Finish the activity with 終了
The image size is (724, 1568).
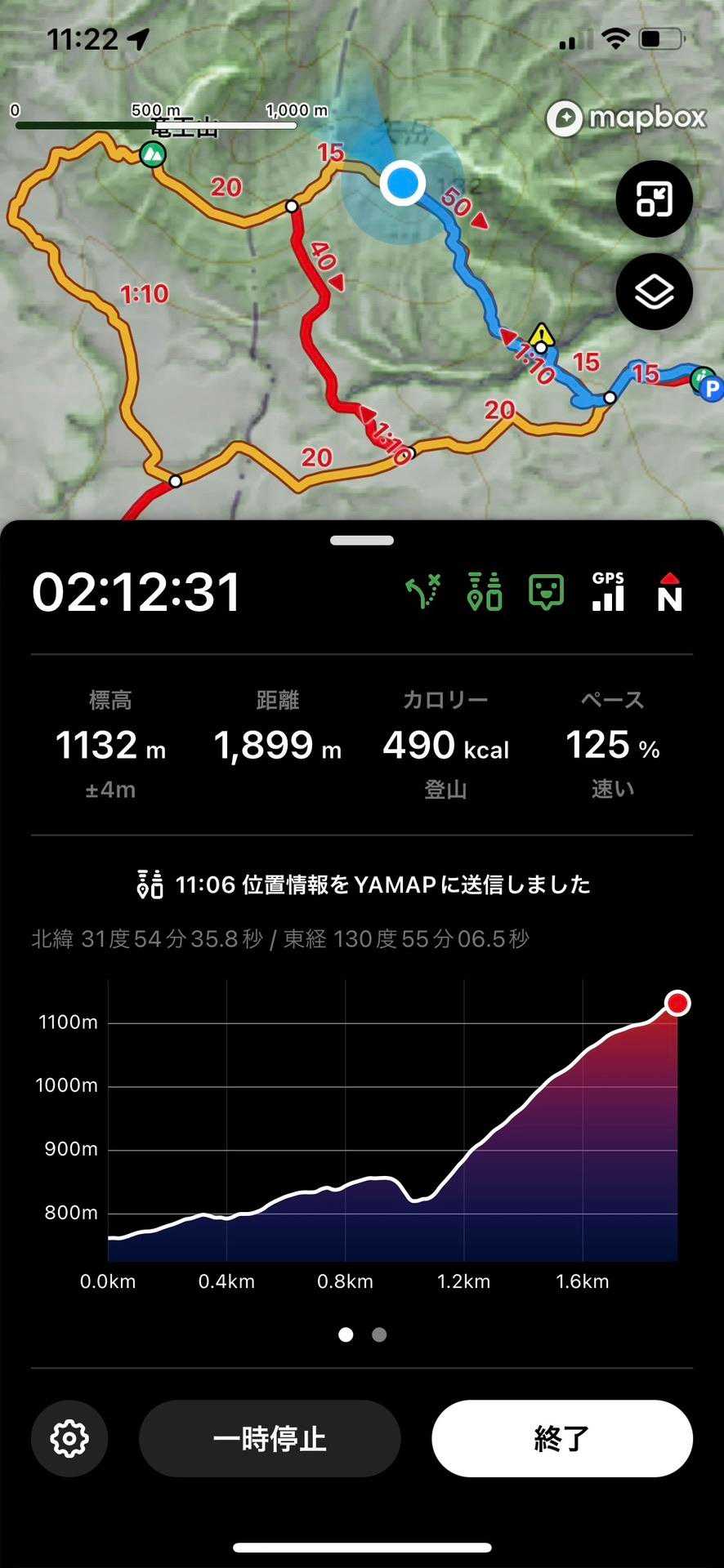coord(562,1438)
